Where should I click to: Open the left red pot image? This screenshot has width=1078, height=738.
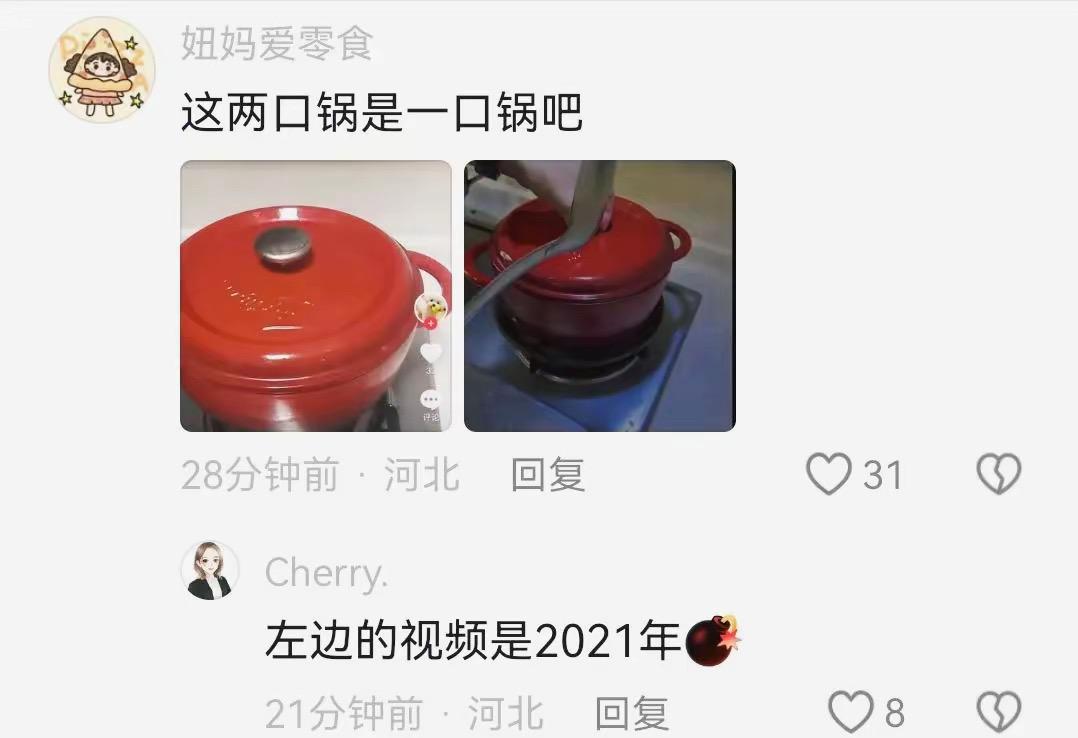click(x=315, y=296)
